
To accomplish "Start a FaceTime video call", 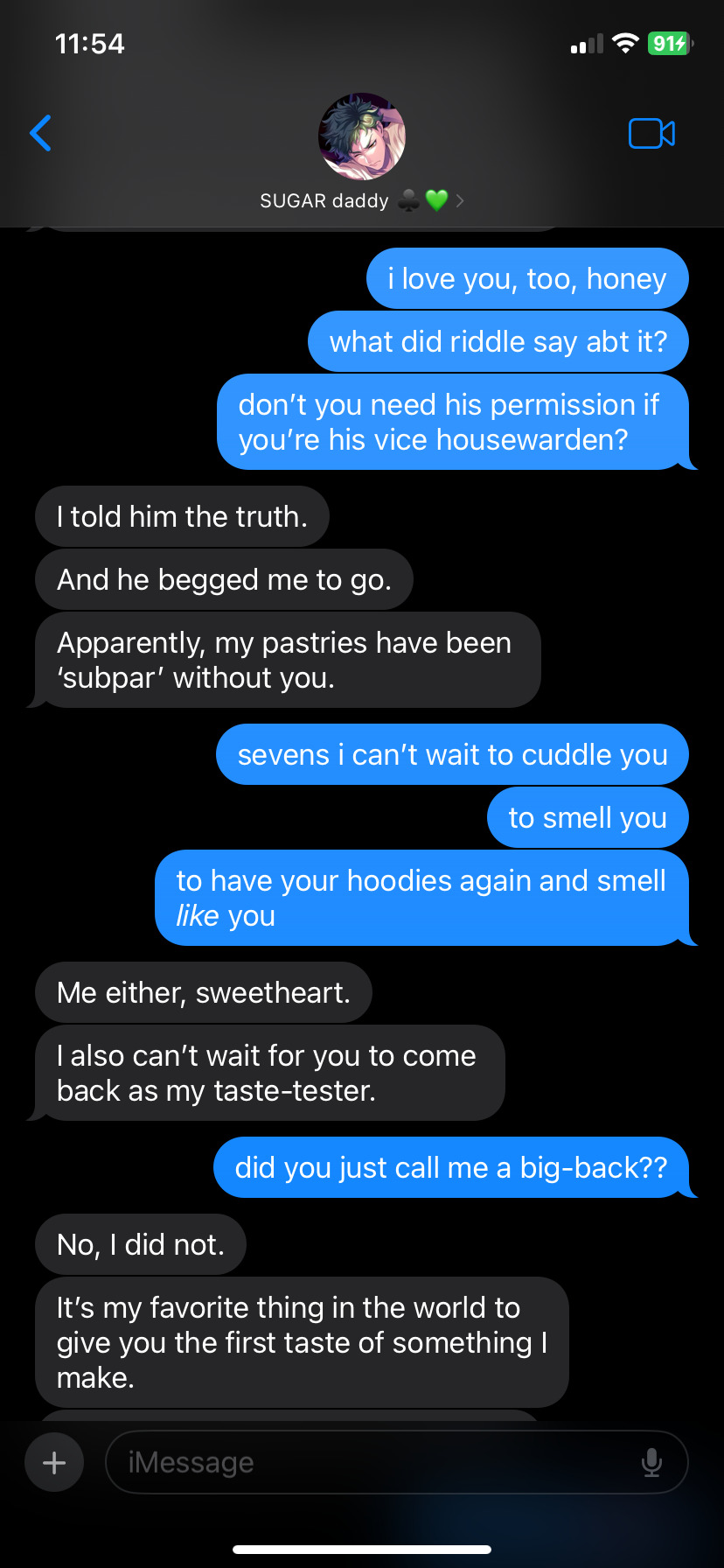I will (651, 134).
